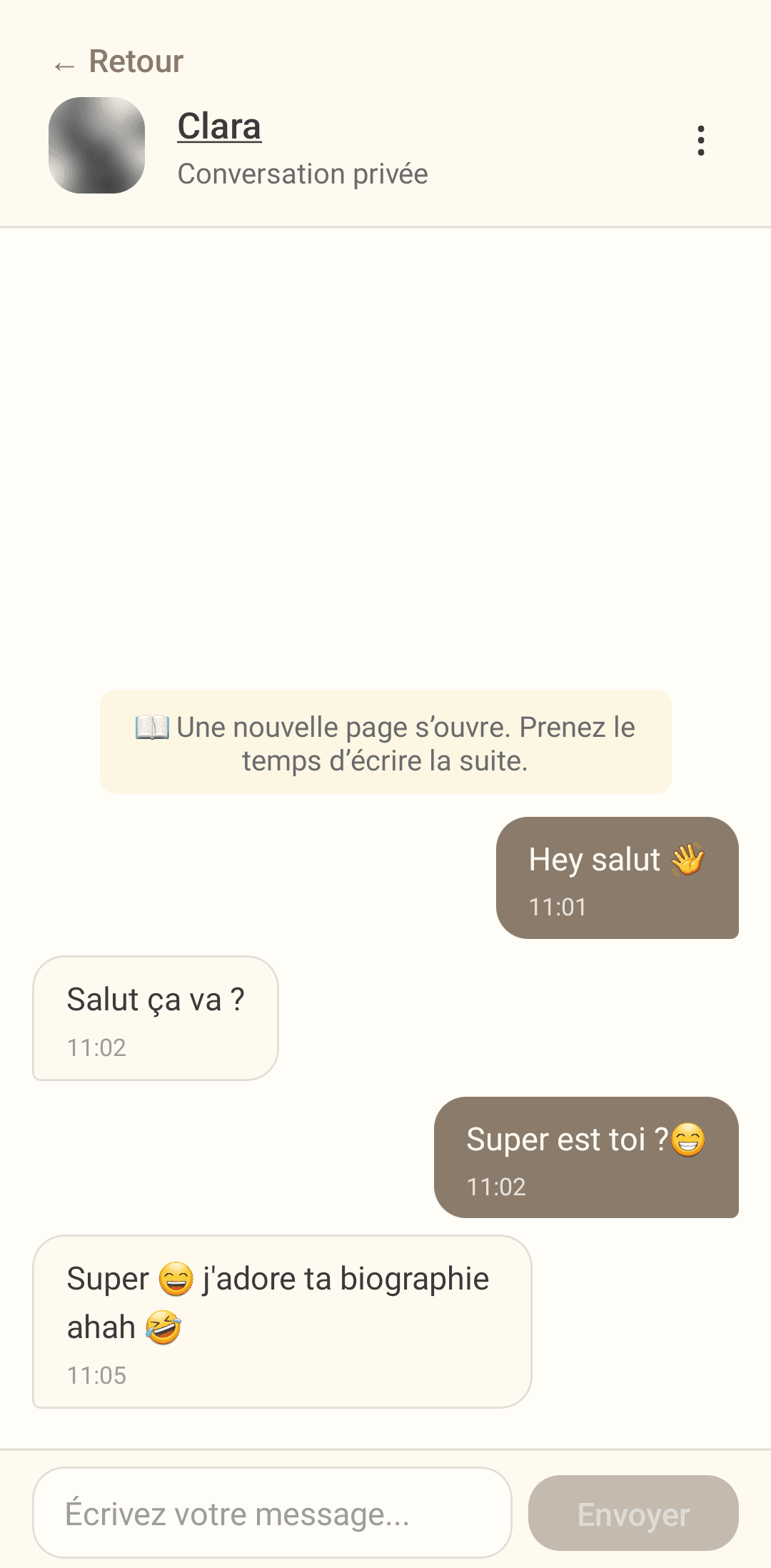Screen dimensions: 771x1568
Task: Click the Clara name link
Action: pos(219,126)
